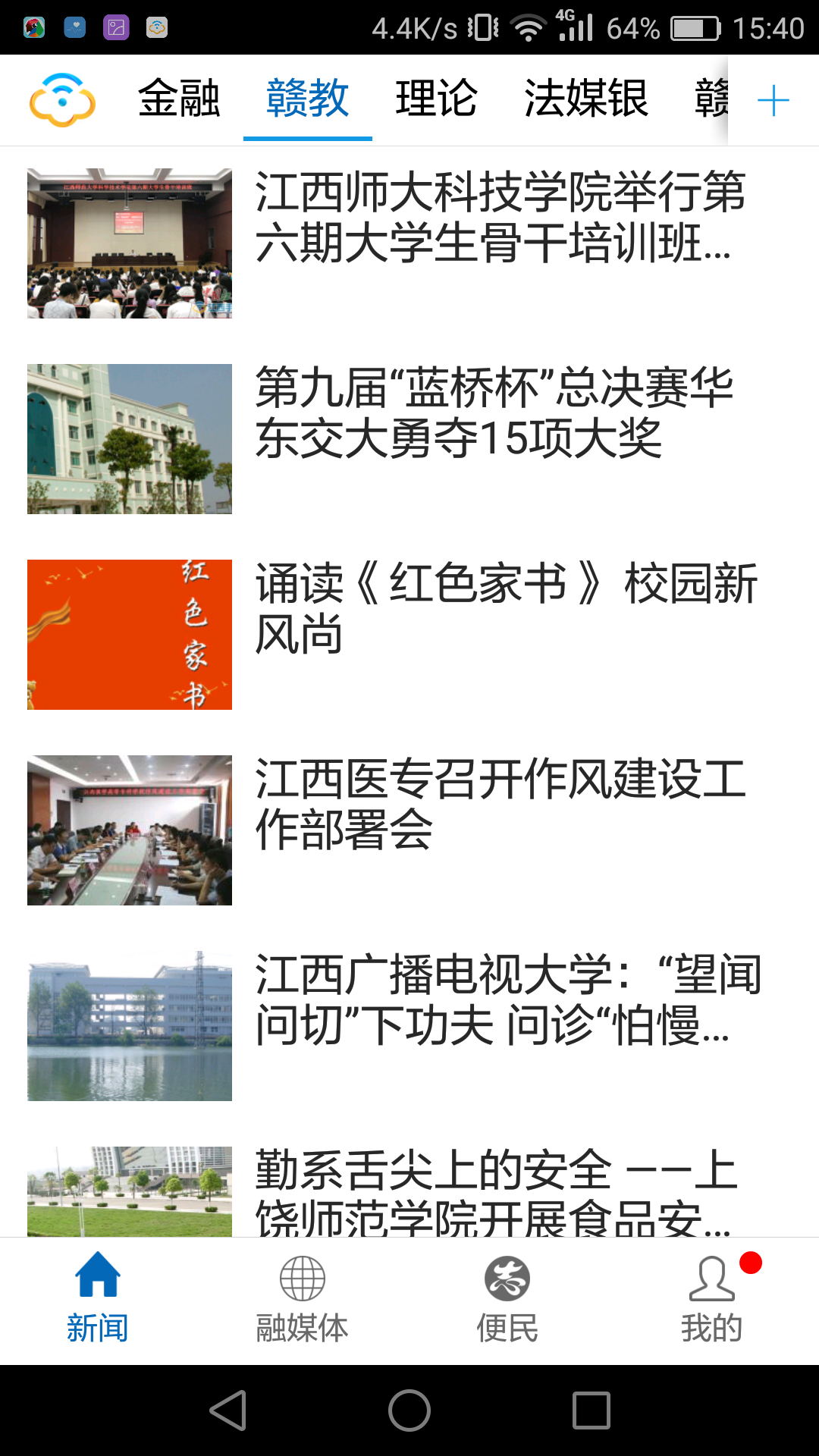Open article about 江西师大科技学院 training class
The image size is (819, 1456).
500,218
